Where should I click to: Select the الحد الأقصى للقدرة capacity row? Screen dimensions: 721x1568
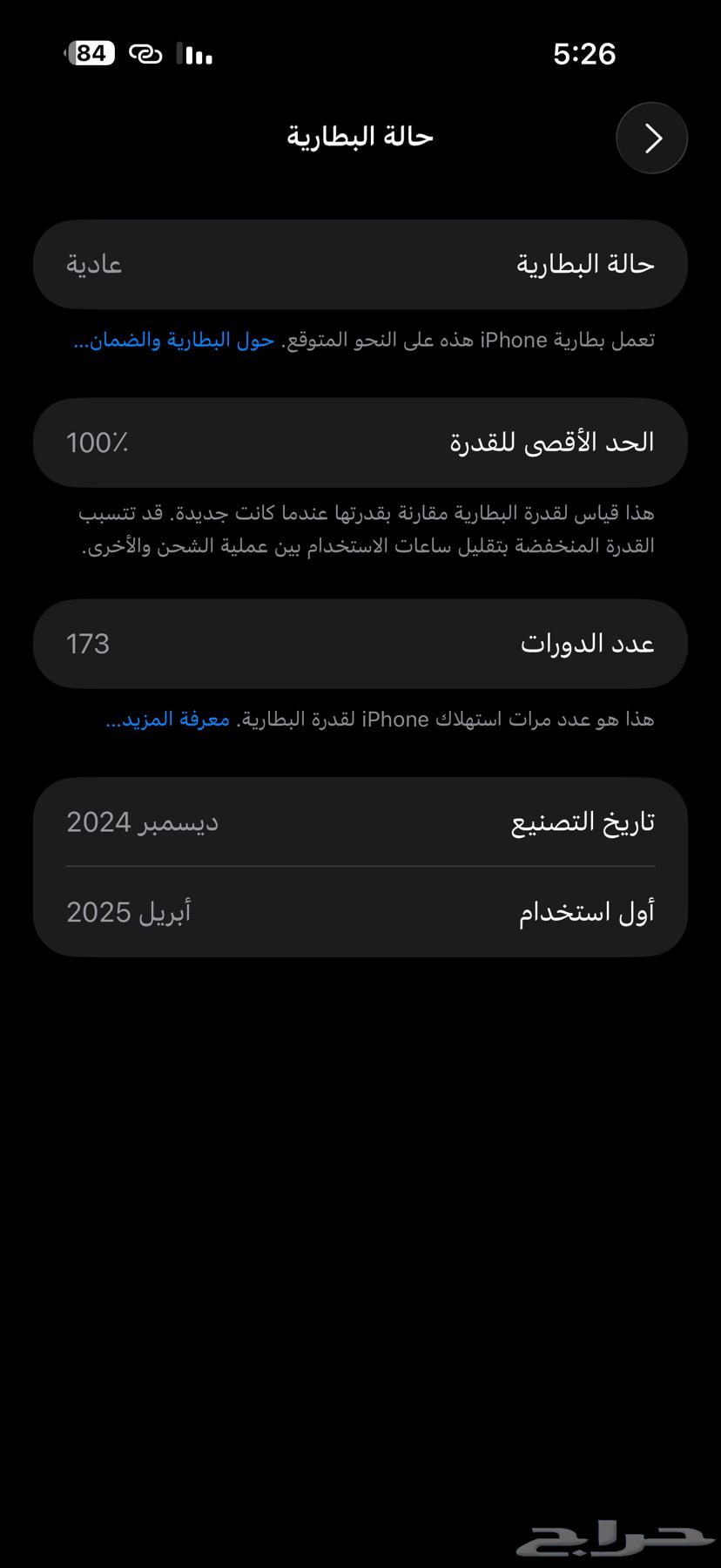tap(360, 443)
